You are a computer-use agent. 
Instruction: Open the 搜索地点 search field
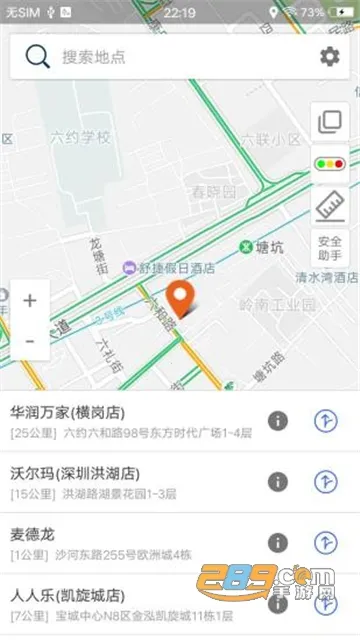coord(180,57)
